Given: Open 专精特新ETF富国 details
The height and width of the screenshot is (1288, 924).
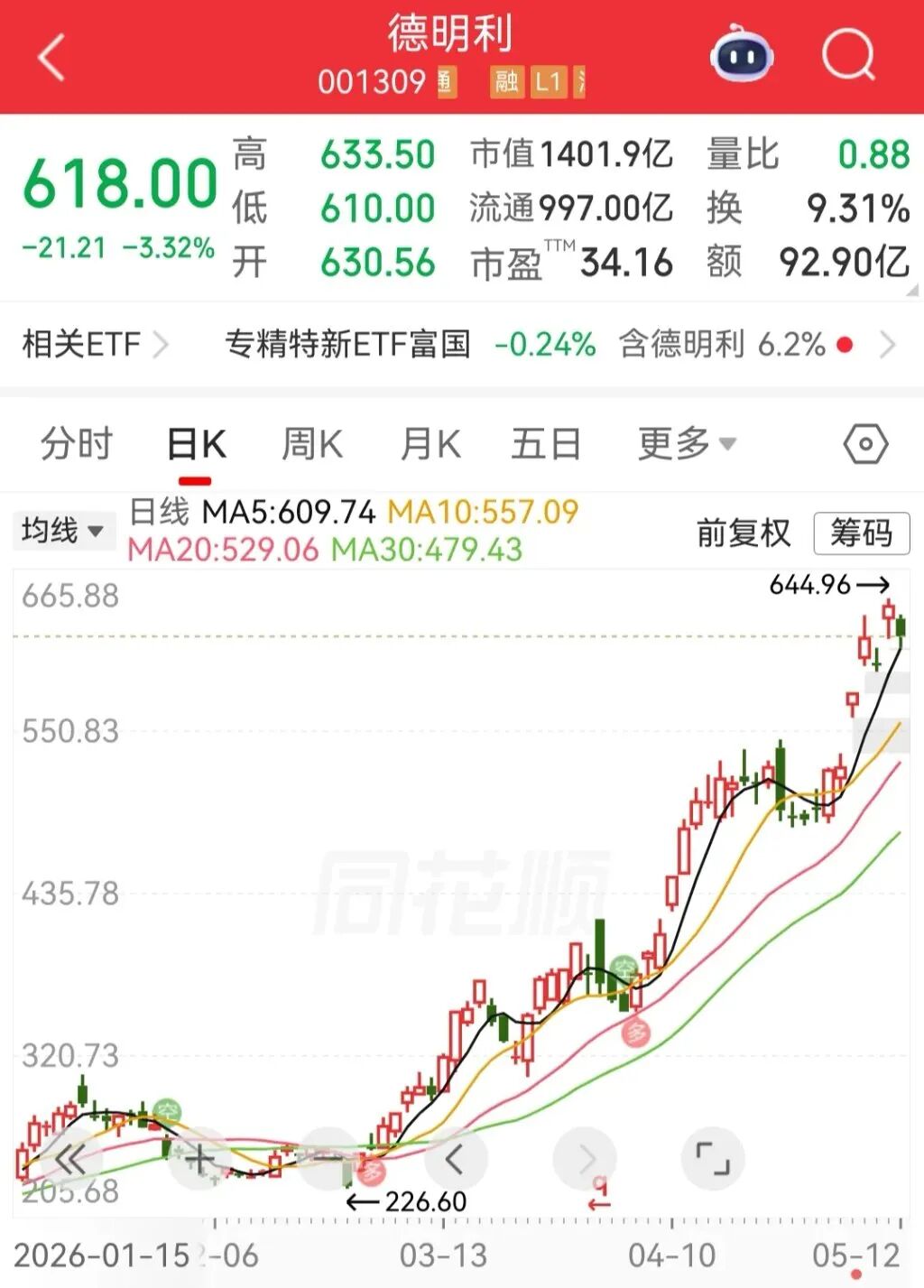Looking at the screenshot, I should click(347, 344).
